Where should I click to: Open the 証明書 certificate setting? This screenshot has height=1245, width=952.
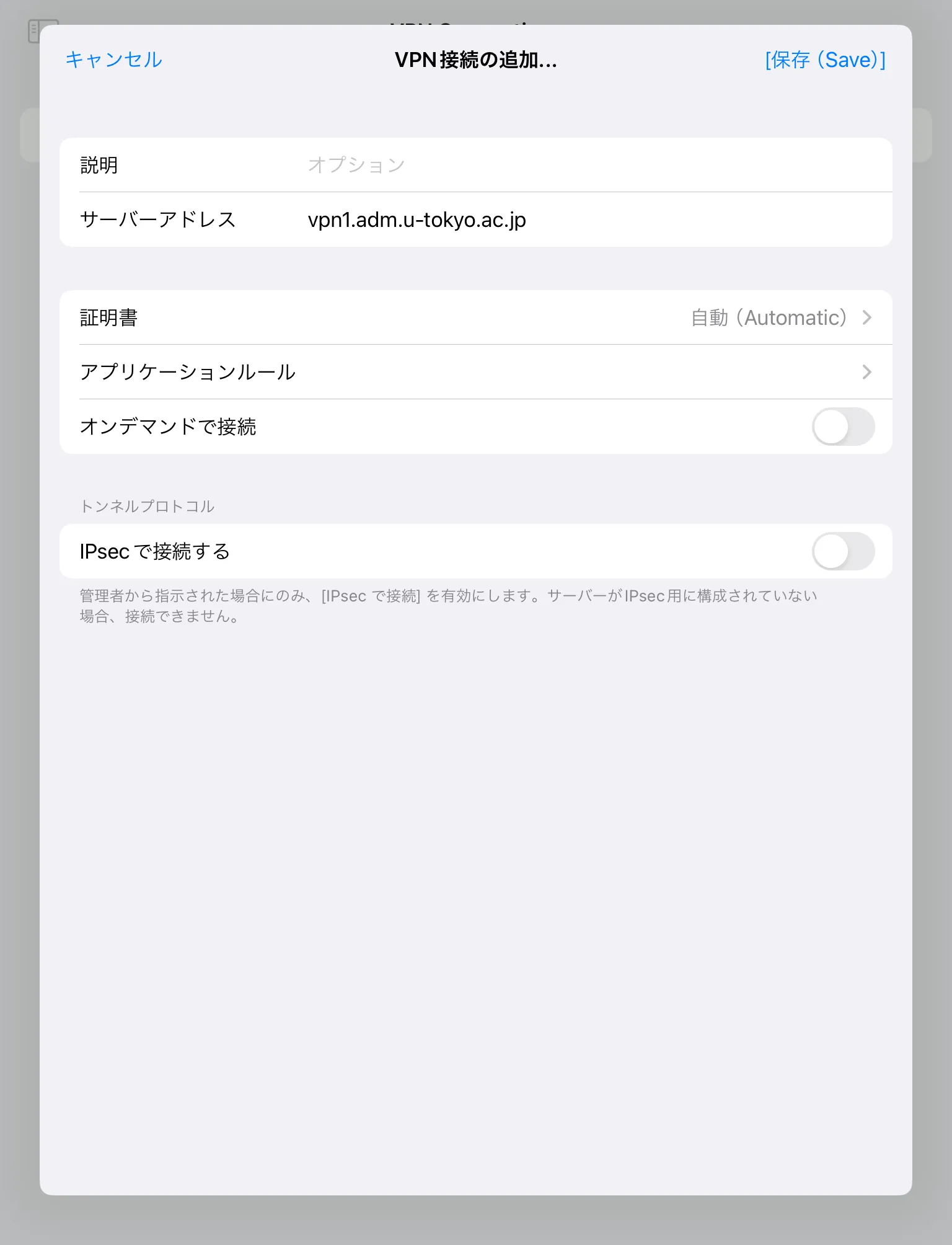[476, 317]
